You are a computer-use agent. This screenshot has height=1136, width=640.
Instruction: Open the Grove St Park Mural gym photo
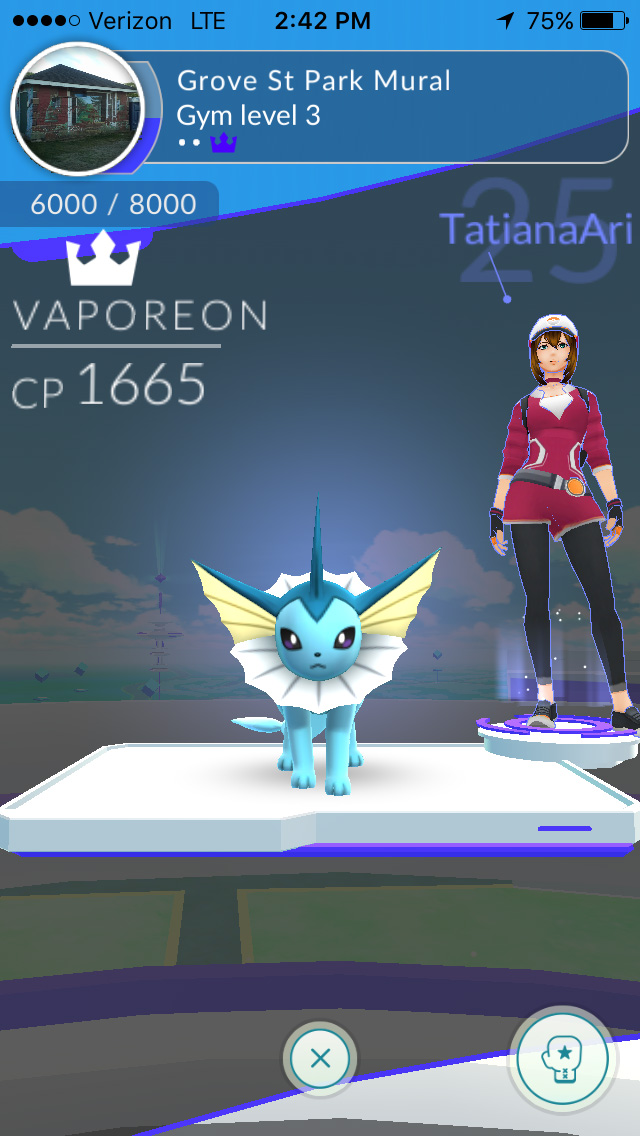coord(78,108)
